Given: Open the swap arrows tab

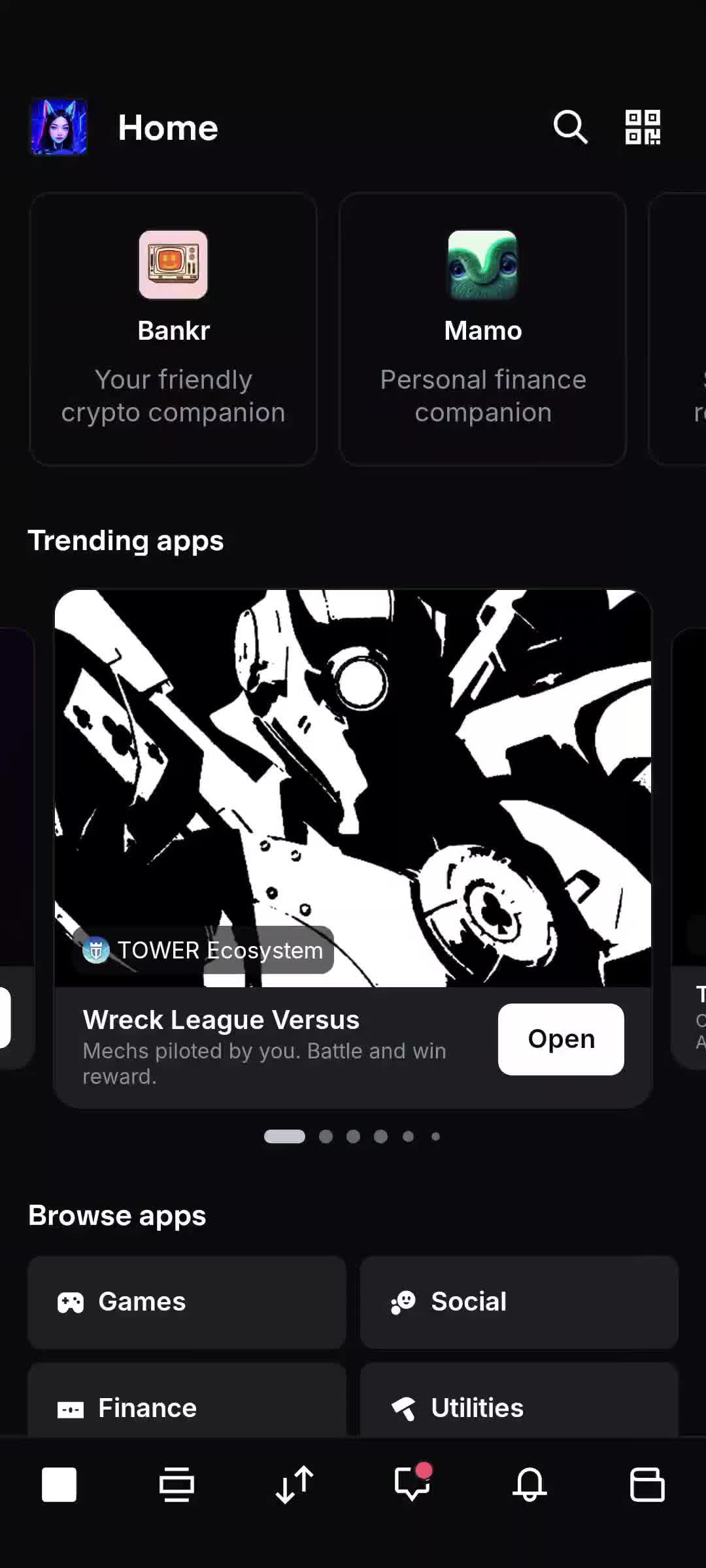Looking at the screenshot, I should [x=294, y=1484].
